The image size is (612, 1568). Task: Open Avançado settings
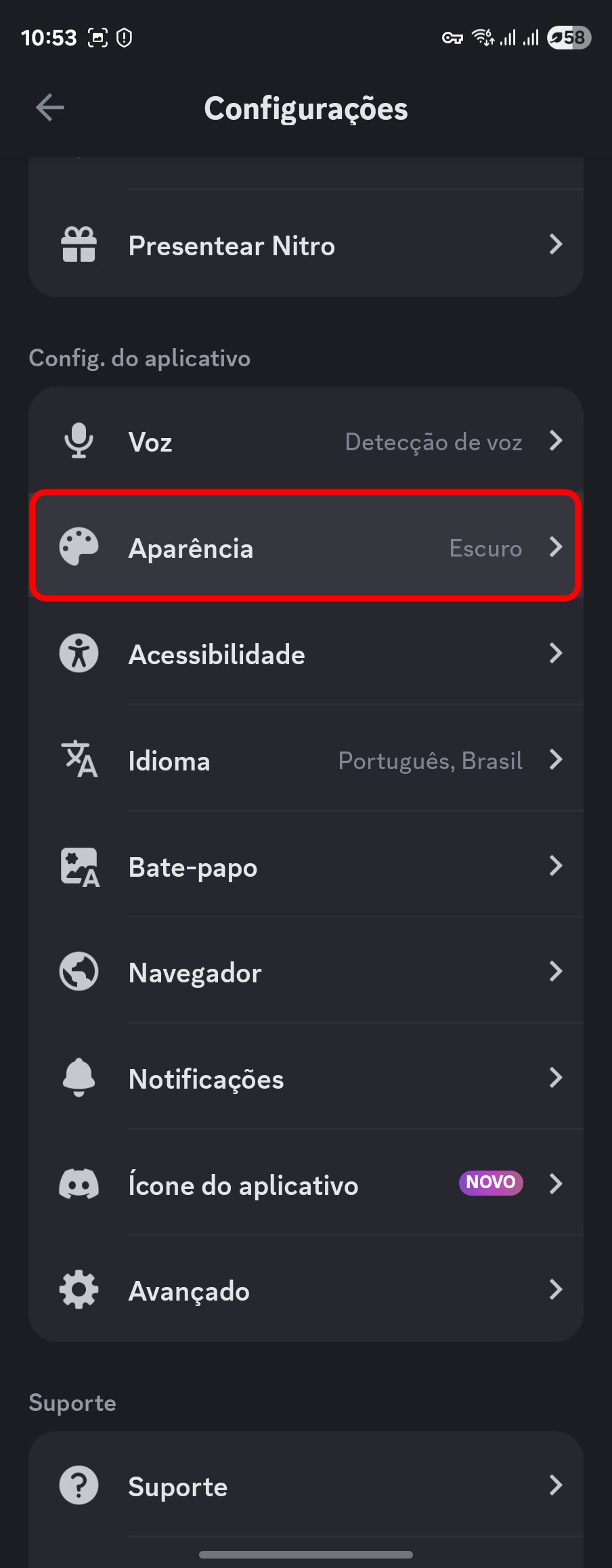coord(306,1290)
